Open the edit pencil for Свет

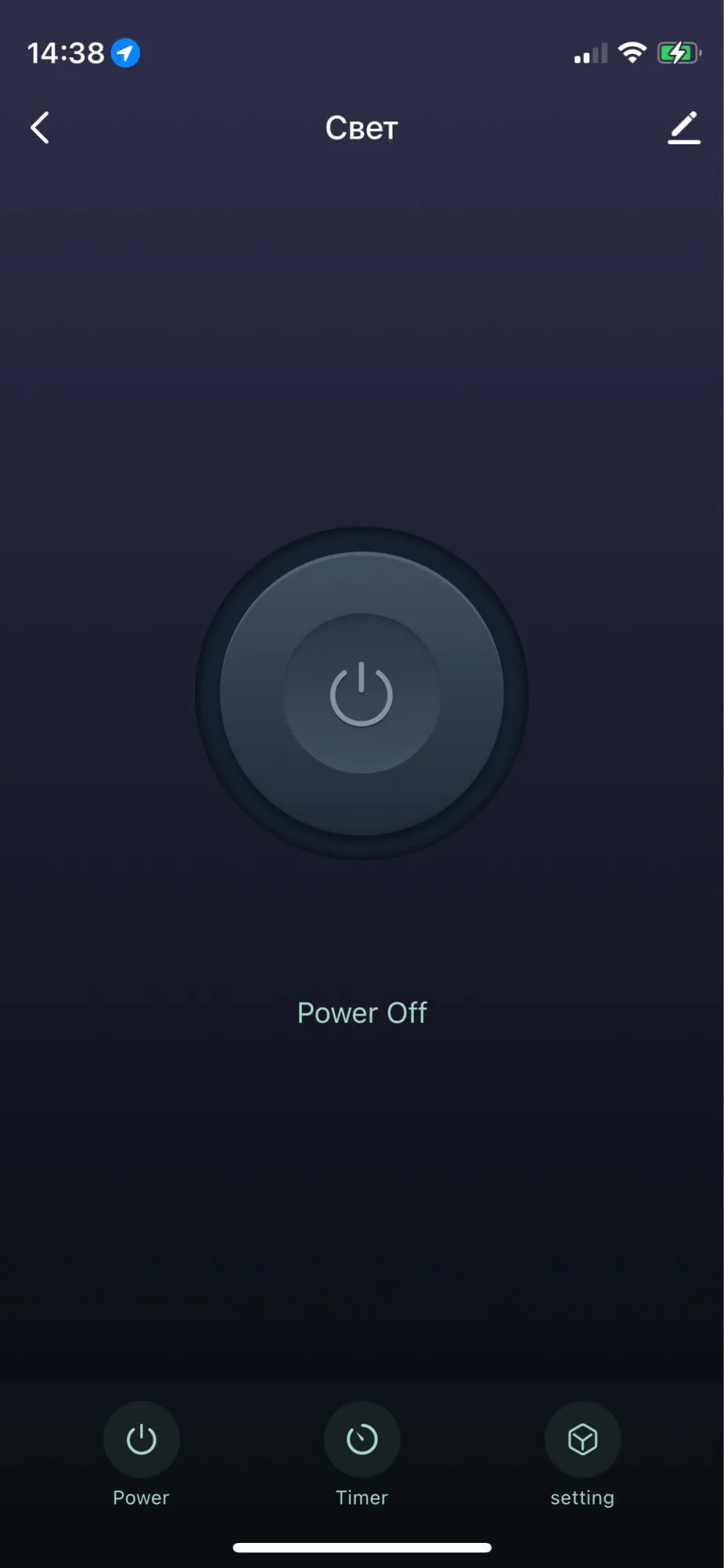(x=683, y=128)
